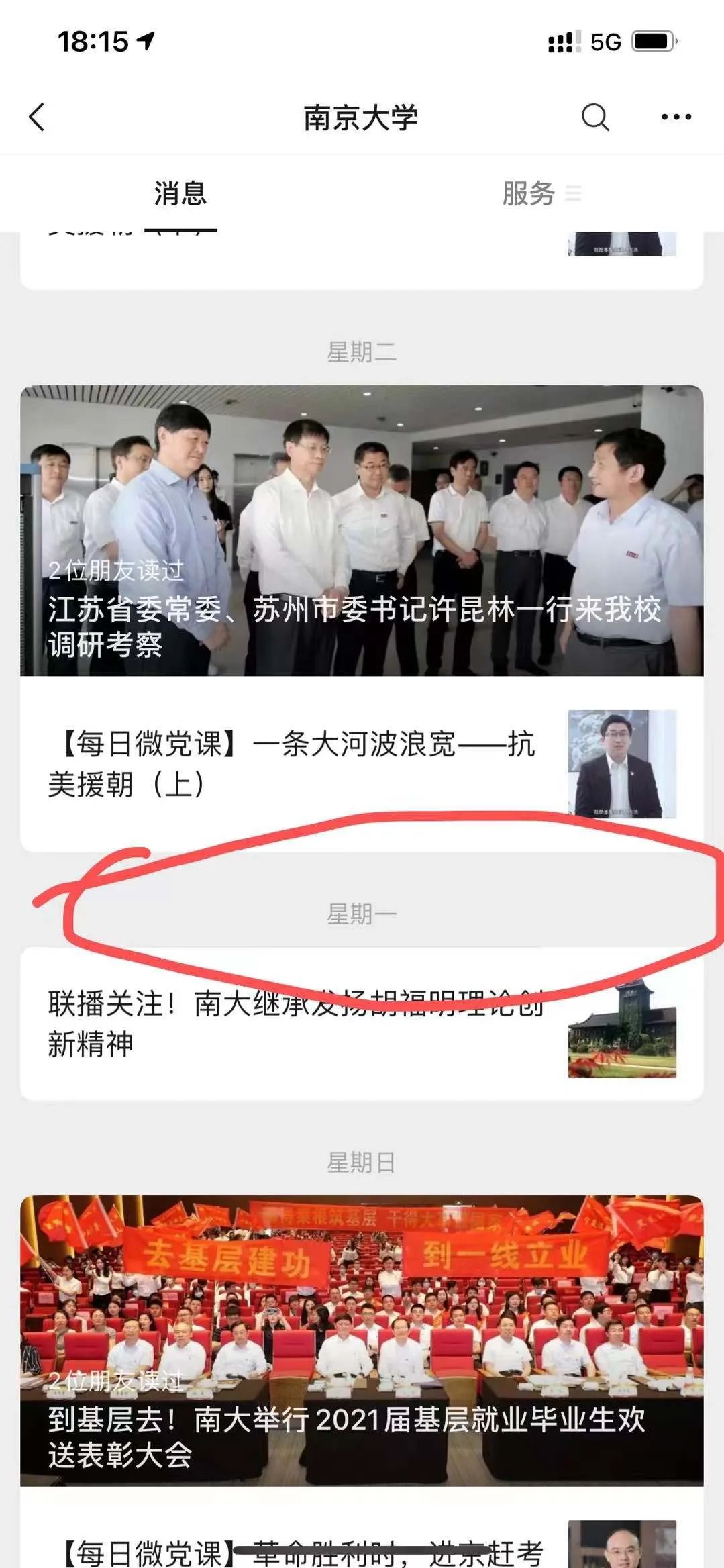Switch to the 服务 tab

tap(529, 194)
